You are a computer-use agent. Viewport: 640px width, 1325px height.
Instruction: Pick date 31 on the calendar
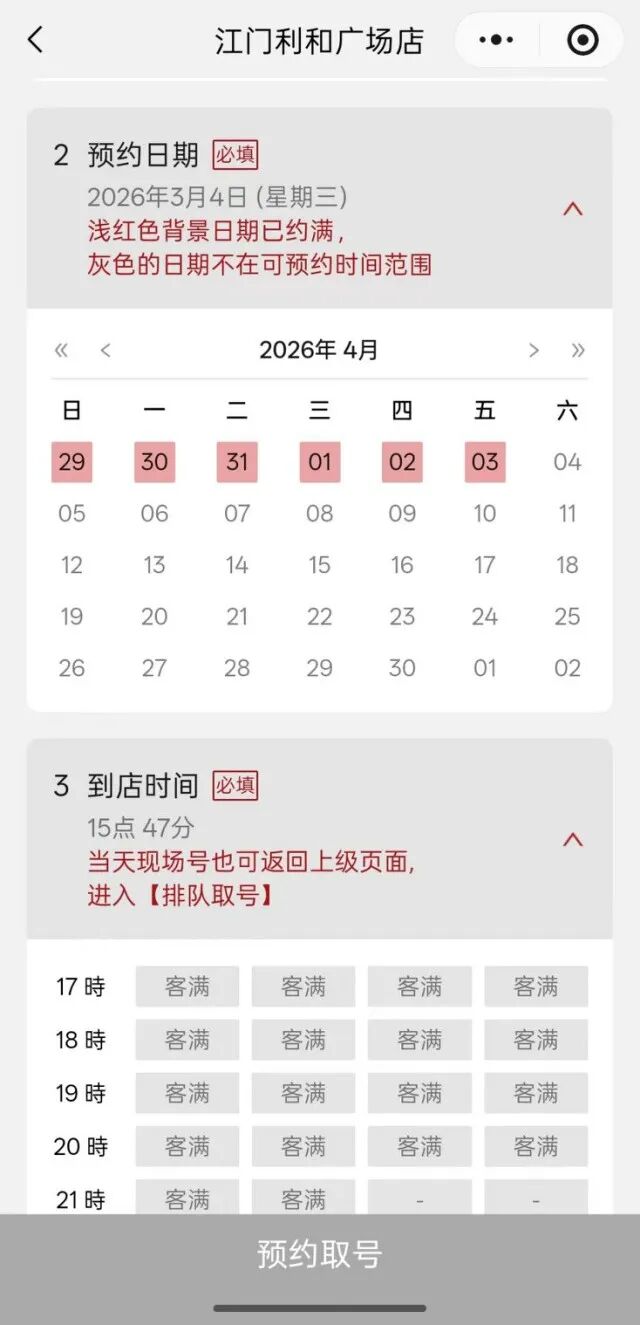coord(237,462)
